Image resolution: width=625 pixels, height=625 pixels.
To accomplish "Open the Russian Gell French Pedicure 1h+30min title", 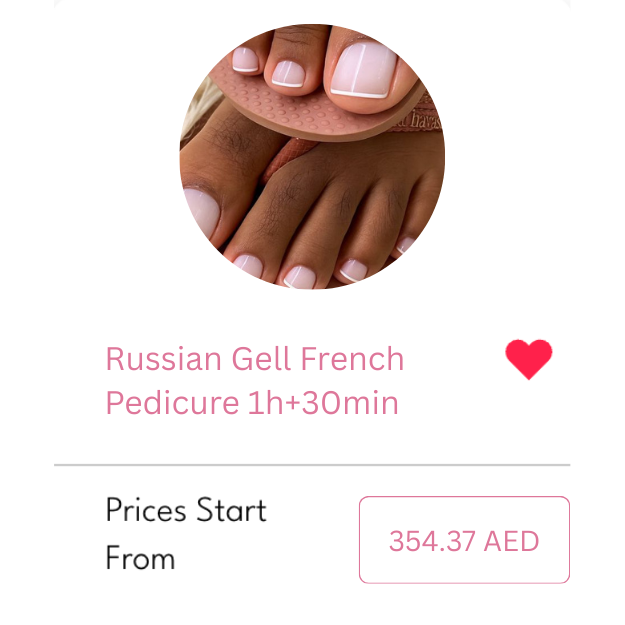I will [x=255, y=380].
